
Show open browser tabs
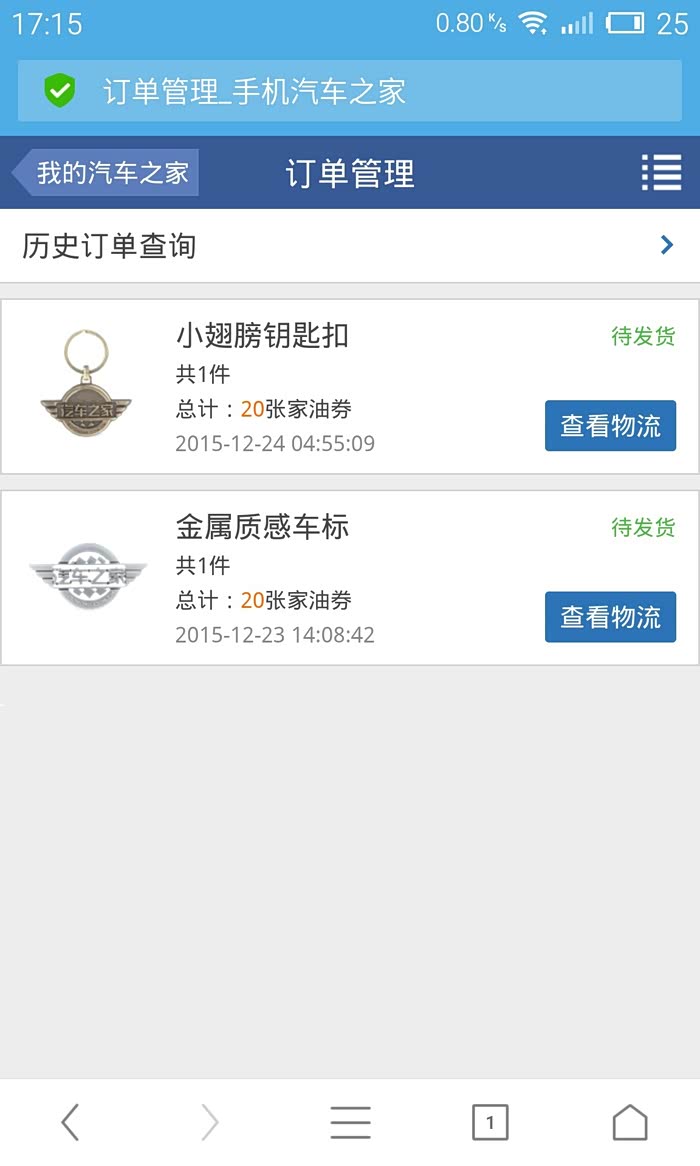click(x=490, y=1122)
